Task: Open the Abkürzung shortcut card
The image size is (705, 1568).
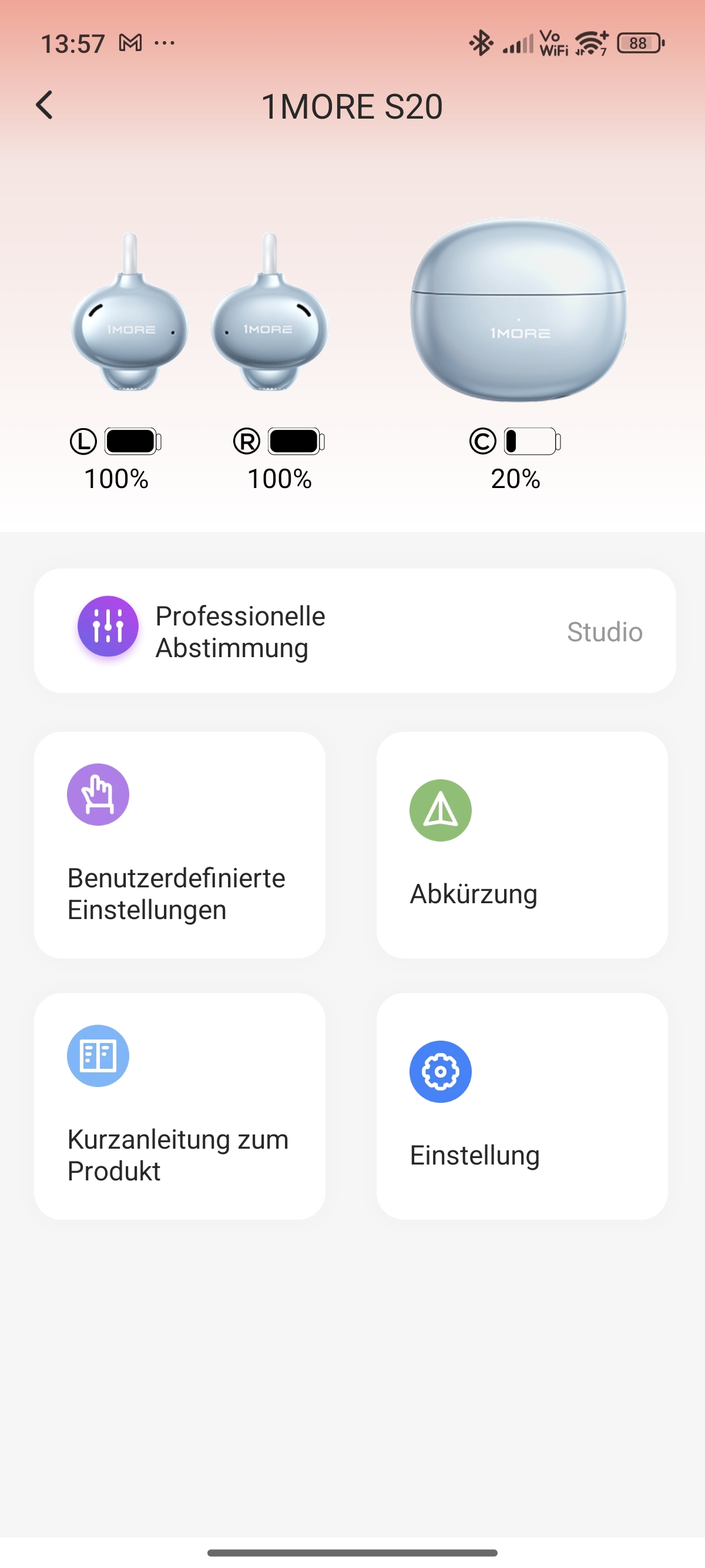Action: pyautogui.click(x=522, y=845)
